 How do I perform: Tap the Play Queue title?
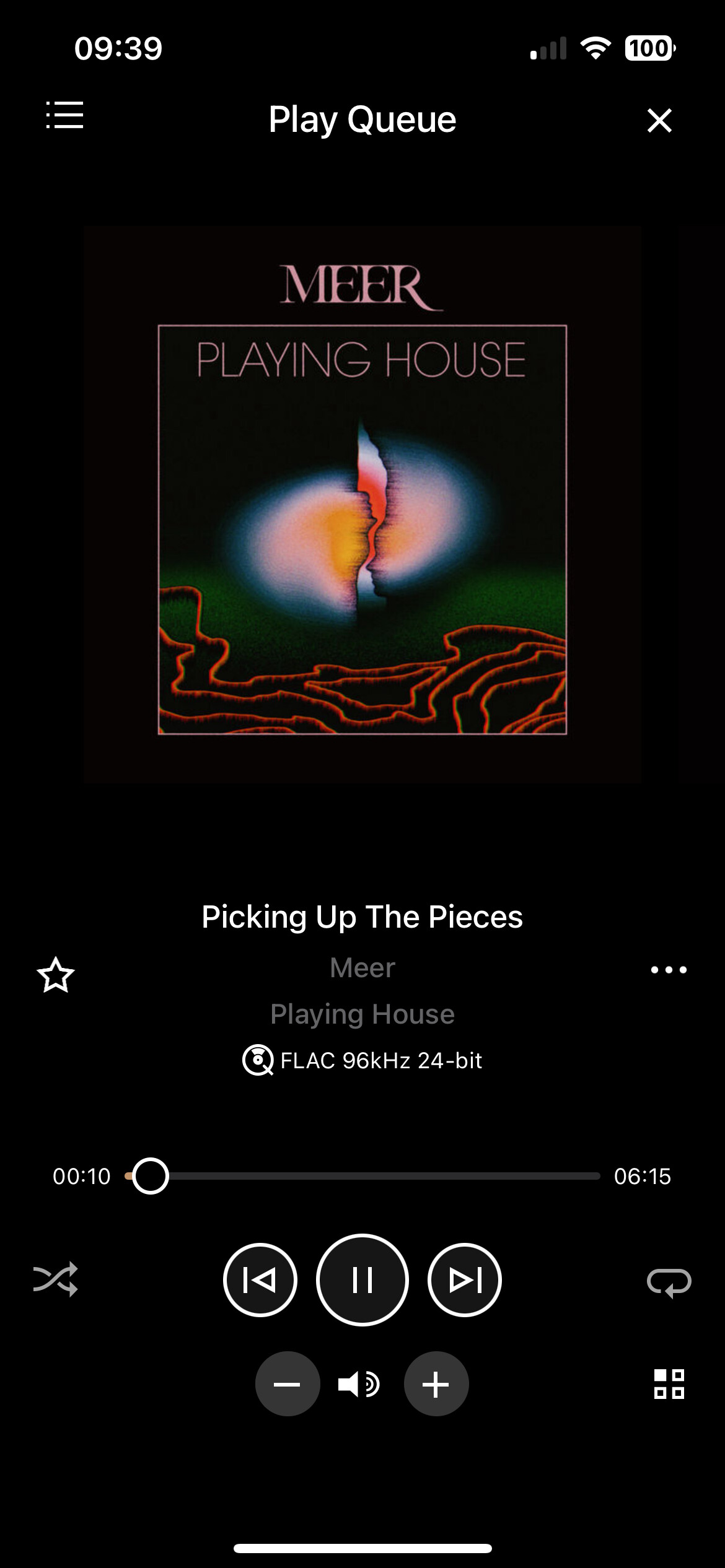362,119
